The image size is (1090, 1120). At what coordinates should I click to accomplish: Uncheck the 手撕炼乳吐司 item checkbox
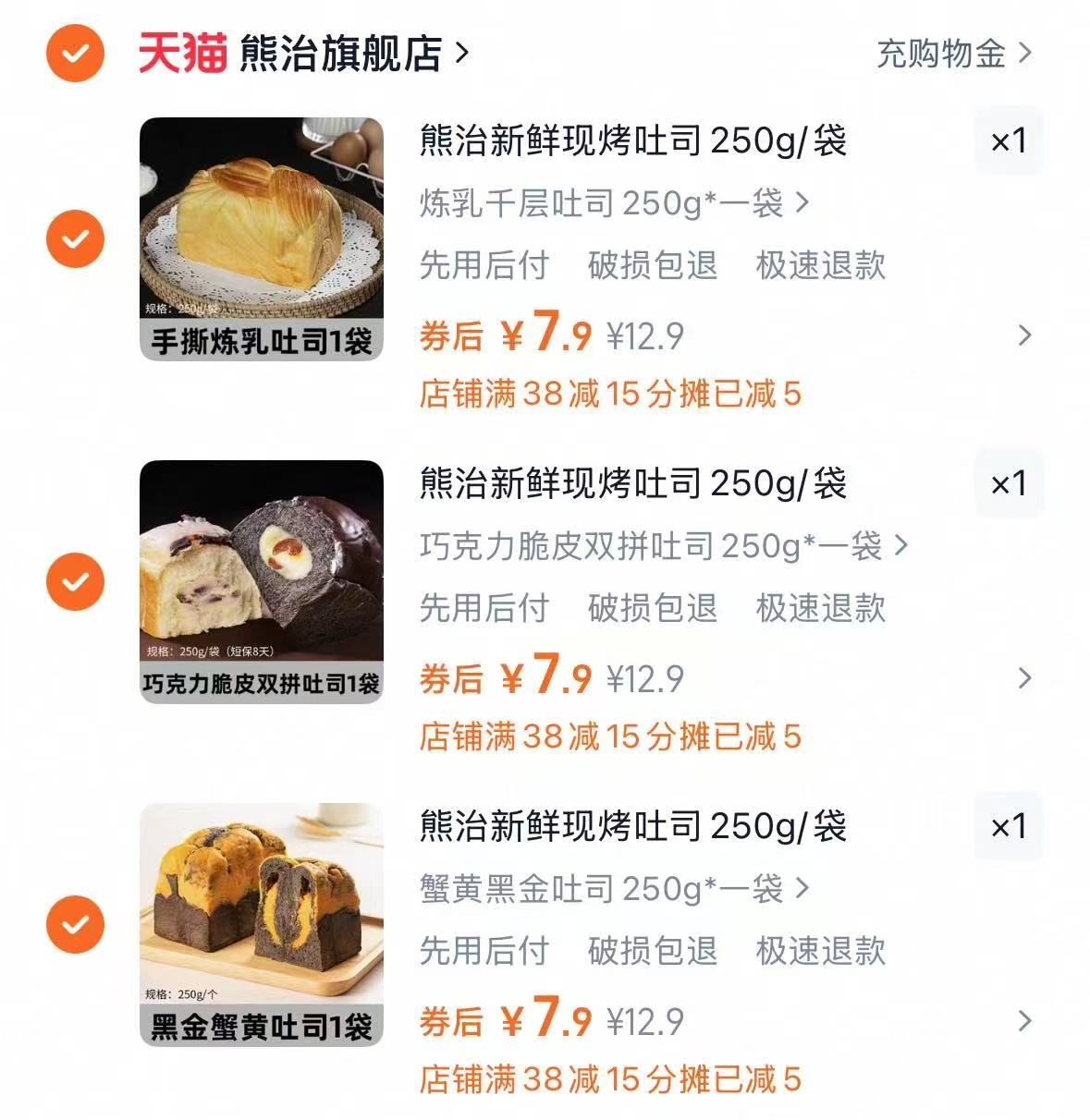tap(73, 240)
